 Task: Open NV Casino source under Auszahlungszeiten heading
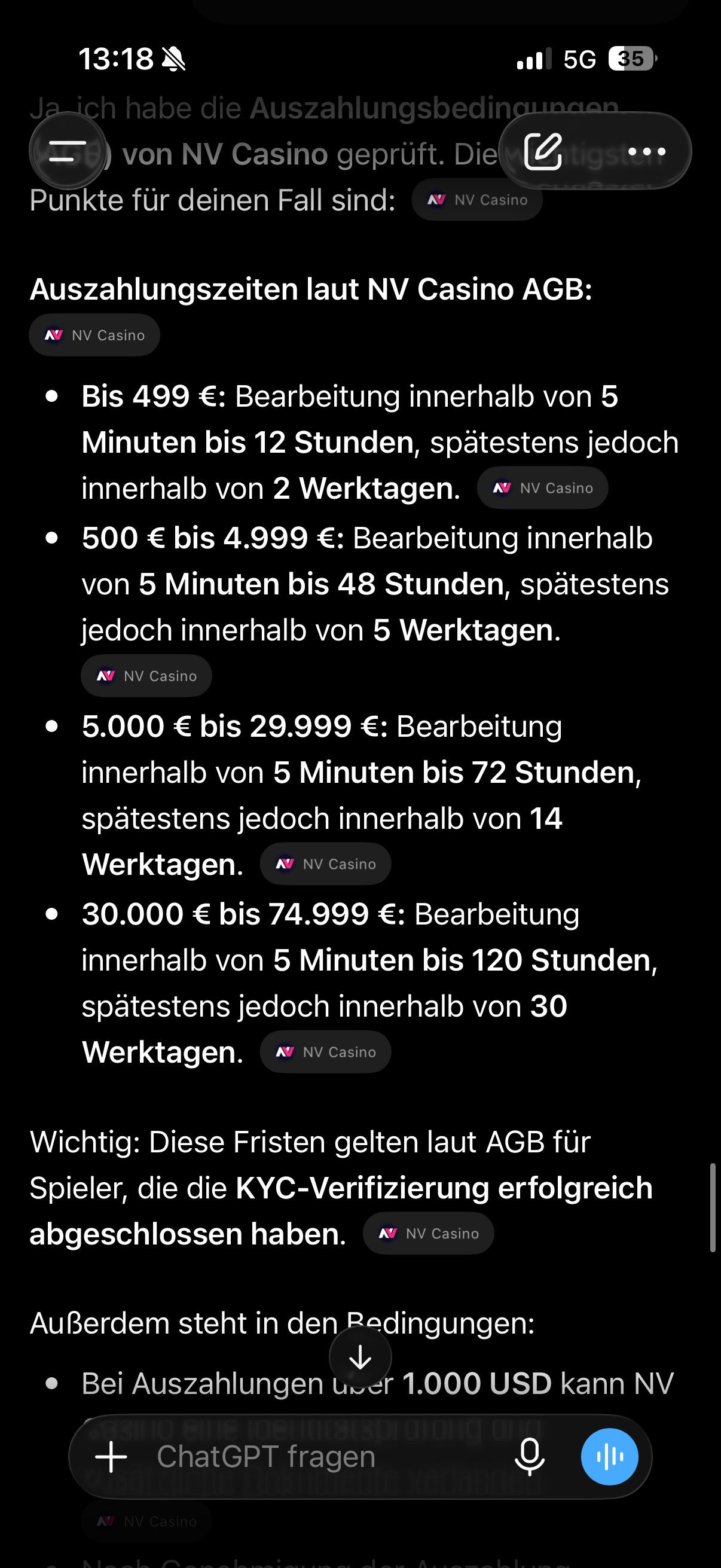[x=94, y=335]
